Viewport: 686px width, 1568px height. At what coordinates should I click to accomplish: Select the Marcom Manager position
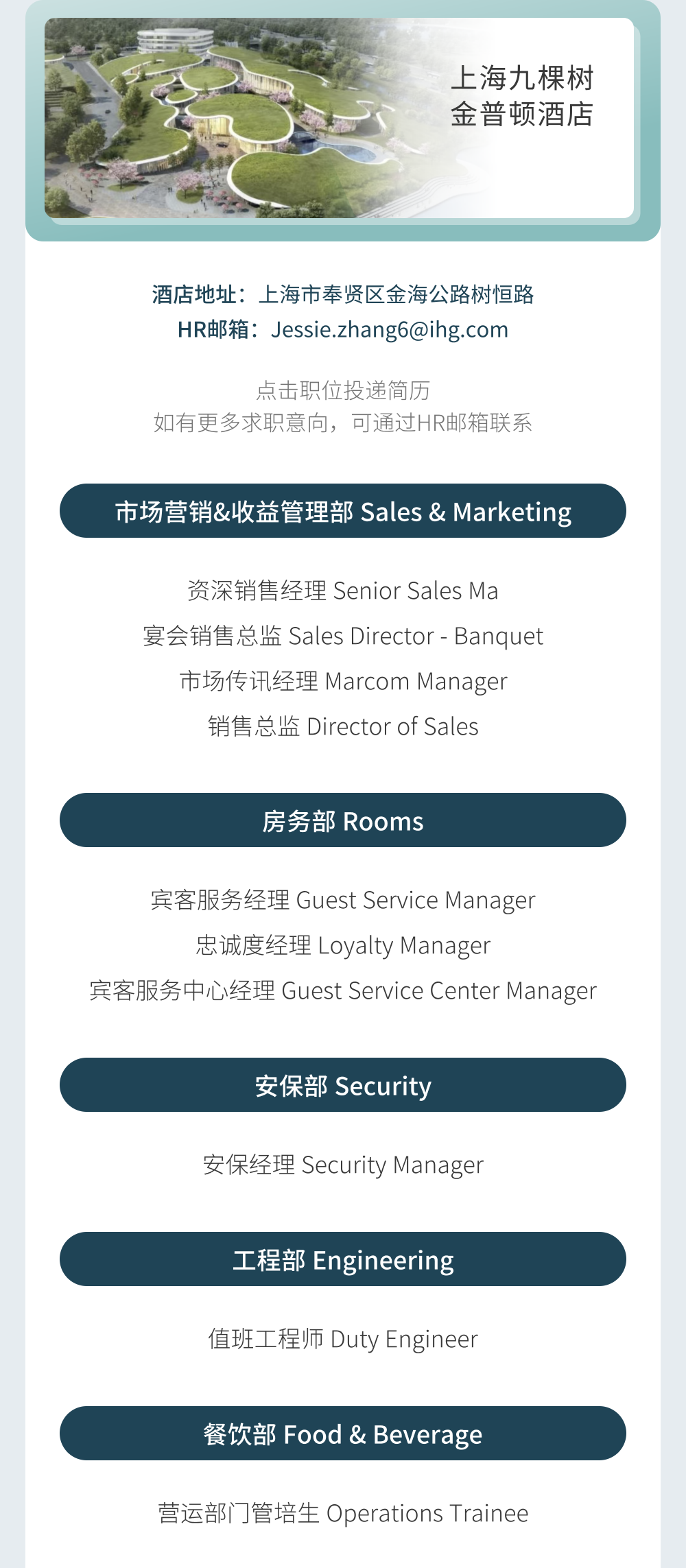[x=343, y=681]
